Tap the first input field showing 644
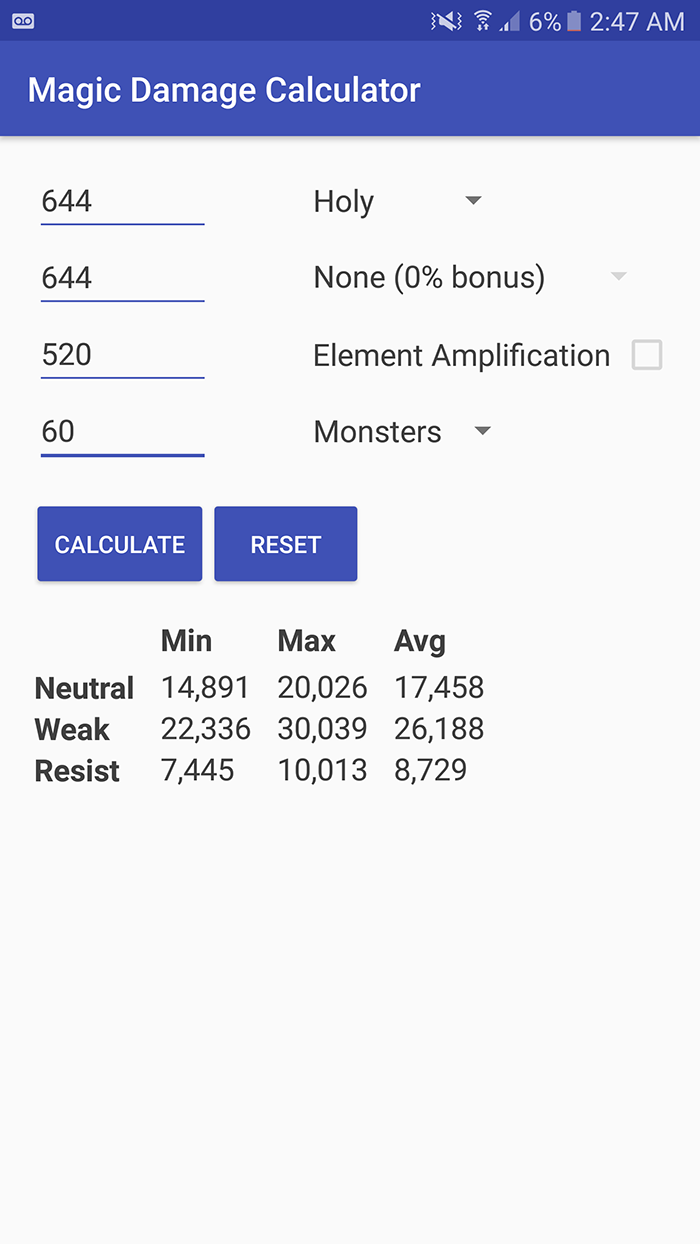The image size is (700, 1244). point(122,202)
